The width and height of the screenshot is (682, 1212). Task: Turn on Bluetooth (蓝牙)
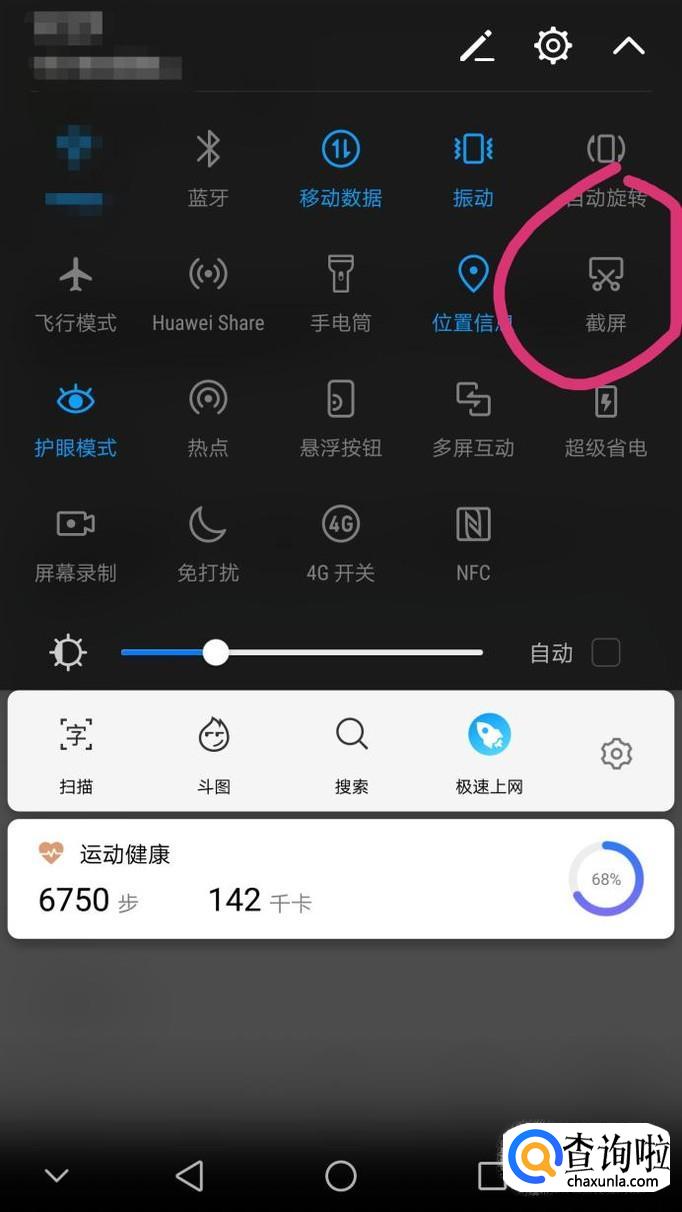[x=208, y=168]
